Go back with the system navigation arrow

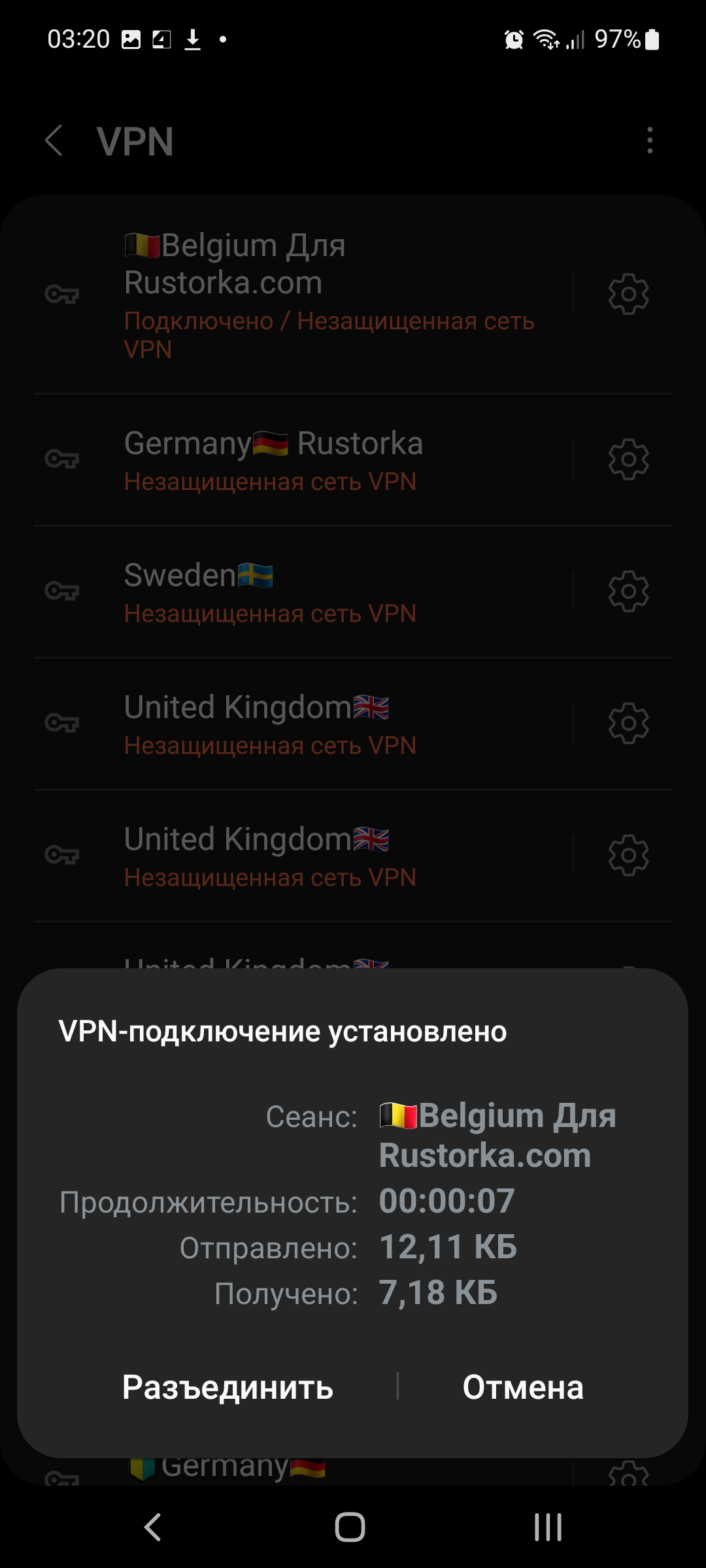click(x=153, y=1527)
